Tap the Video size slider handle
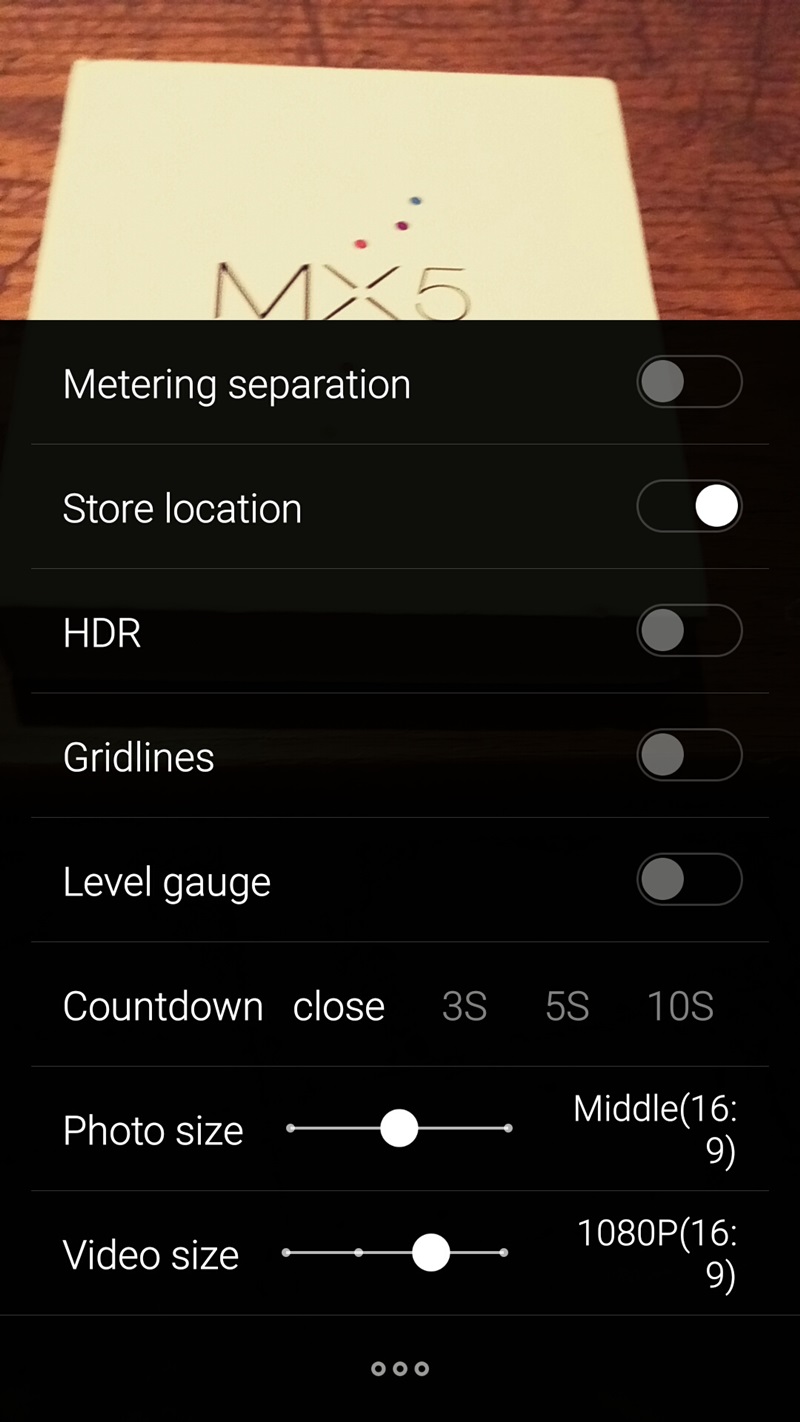The image size is (800, 1422). click(431, 1253)
